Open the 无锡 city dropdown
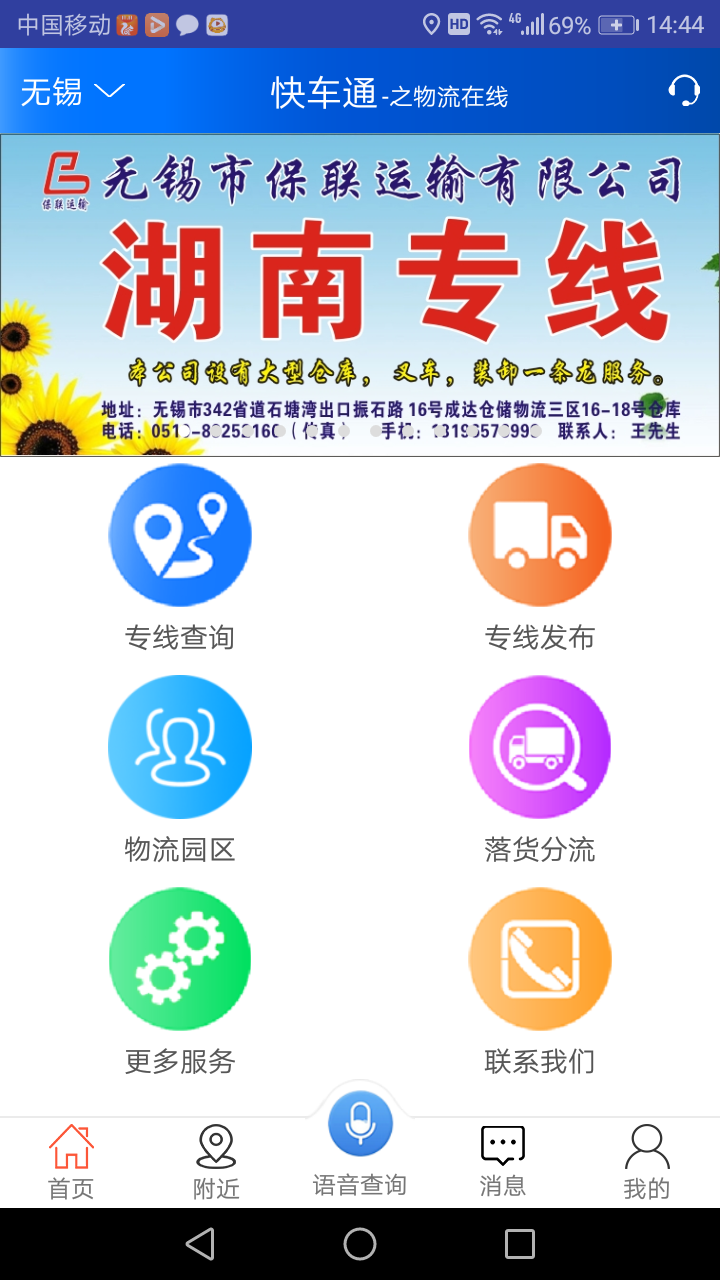Viewport: 720px width, 1280px height. pos(72,92)
